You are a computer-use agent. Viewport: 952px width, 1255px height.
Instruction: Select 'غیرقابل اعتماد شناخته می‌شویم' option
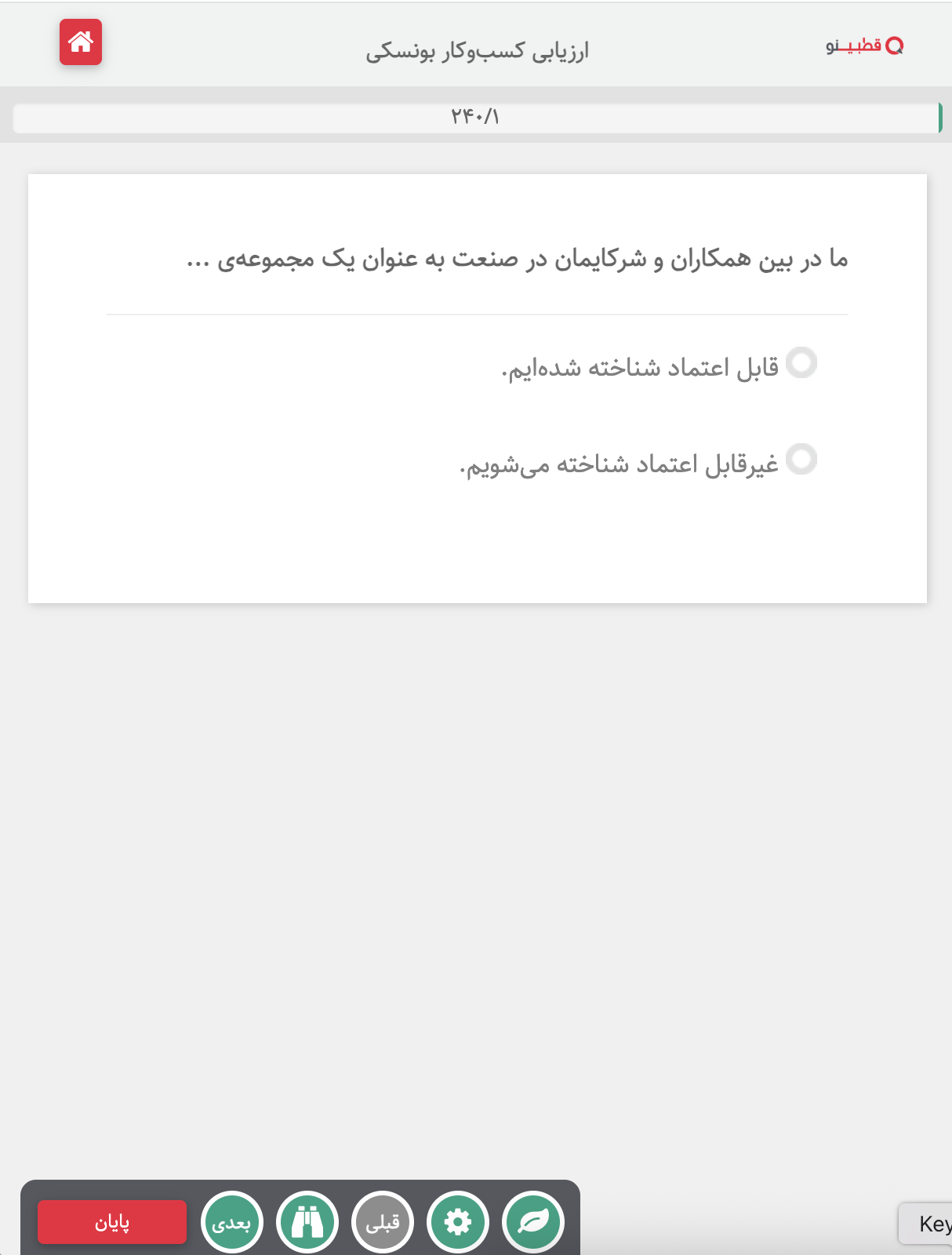801,460
